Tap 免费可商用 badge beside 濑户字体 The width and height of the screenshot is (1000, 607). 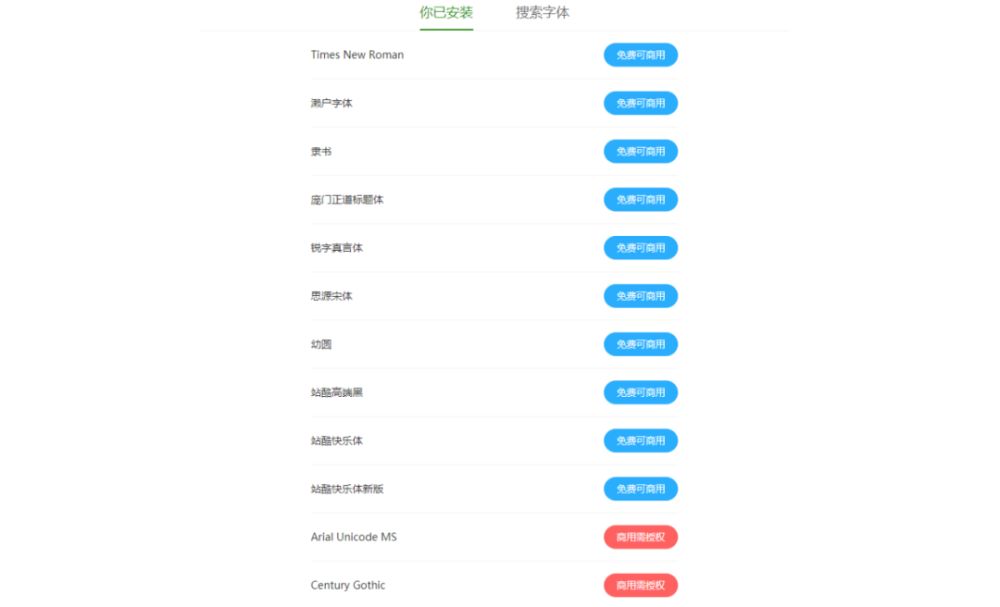pyautogui.click(x=640, y=103)
